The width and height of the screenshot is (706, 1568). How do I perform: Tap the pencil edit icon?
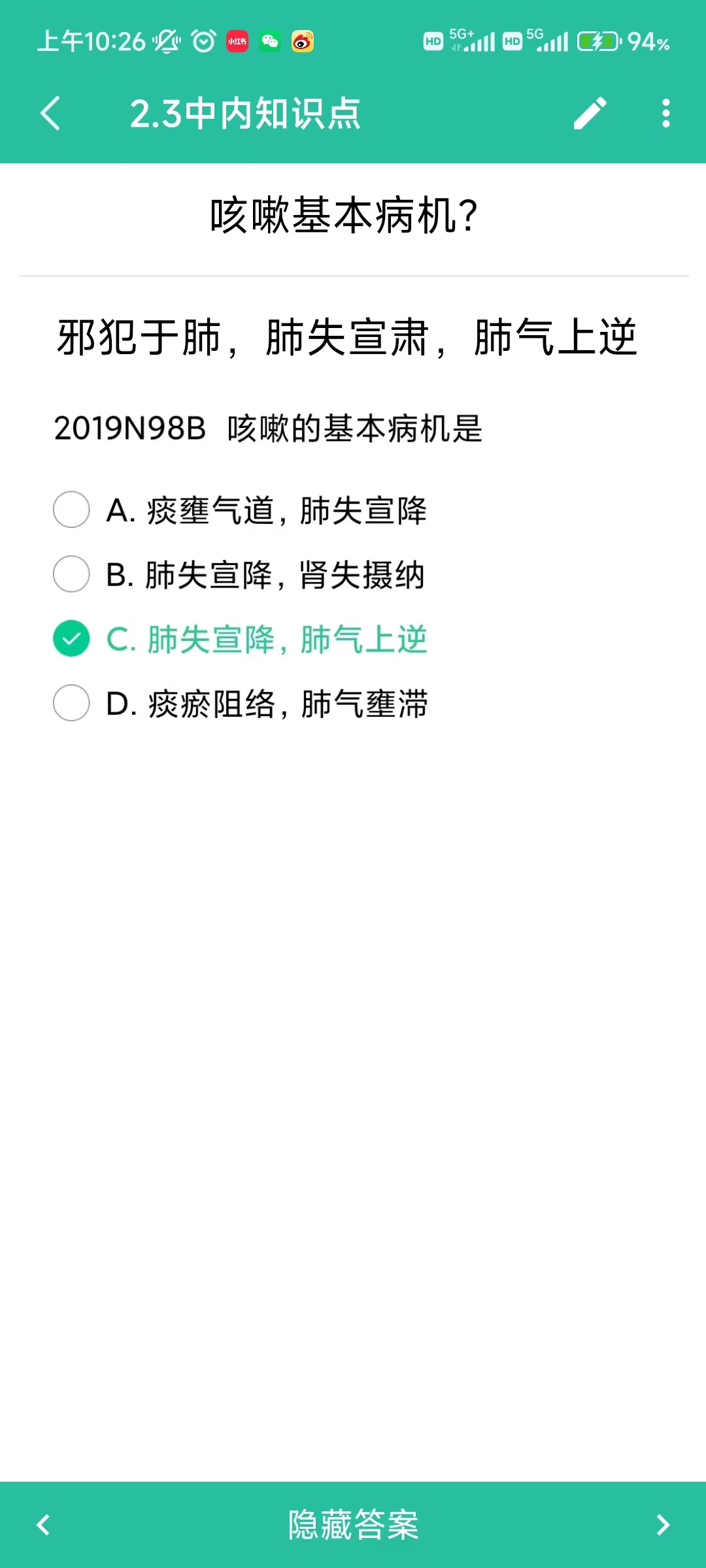pyautogui.click(x=590, y=114)
